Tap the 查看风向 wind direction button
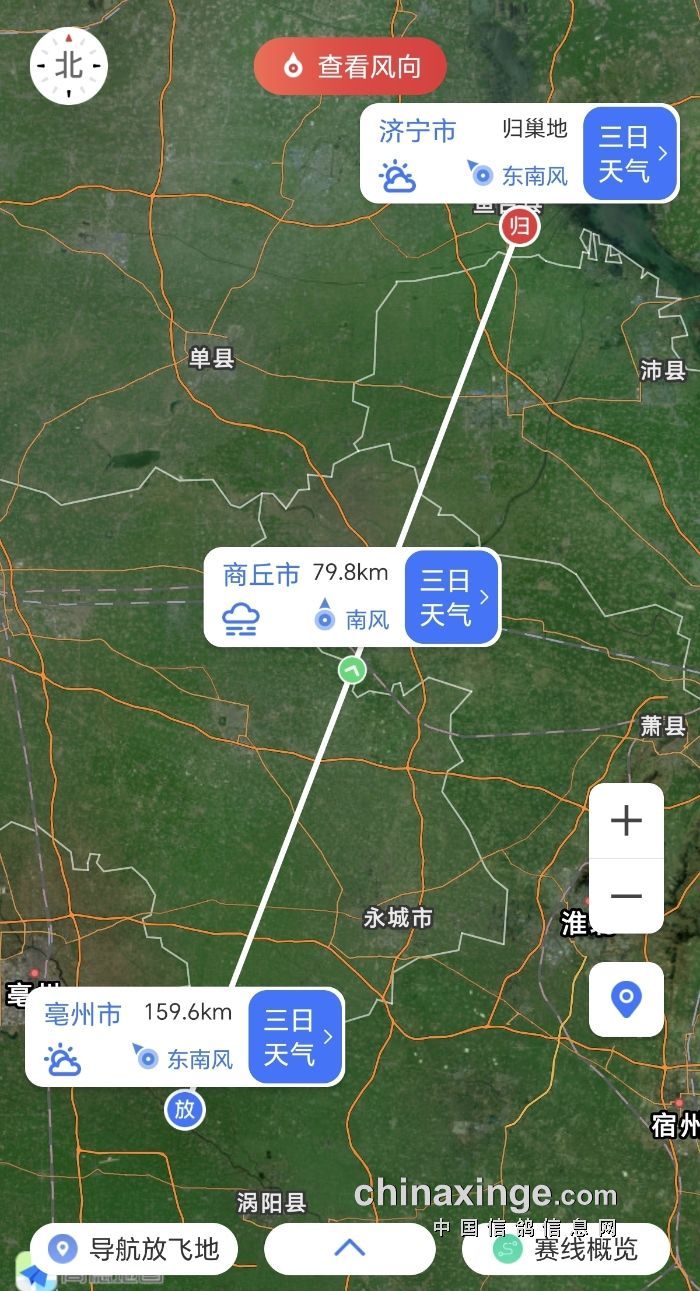700x1291 pixels. tap(350, 67)
